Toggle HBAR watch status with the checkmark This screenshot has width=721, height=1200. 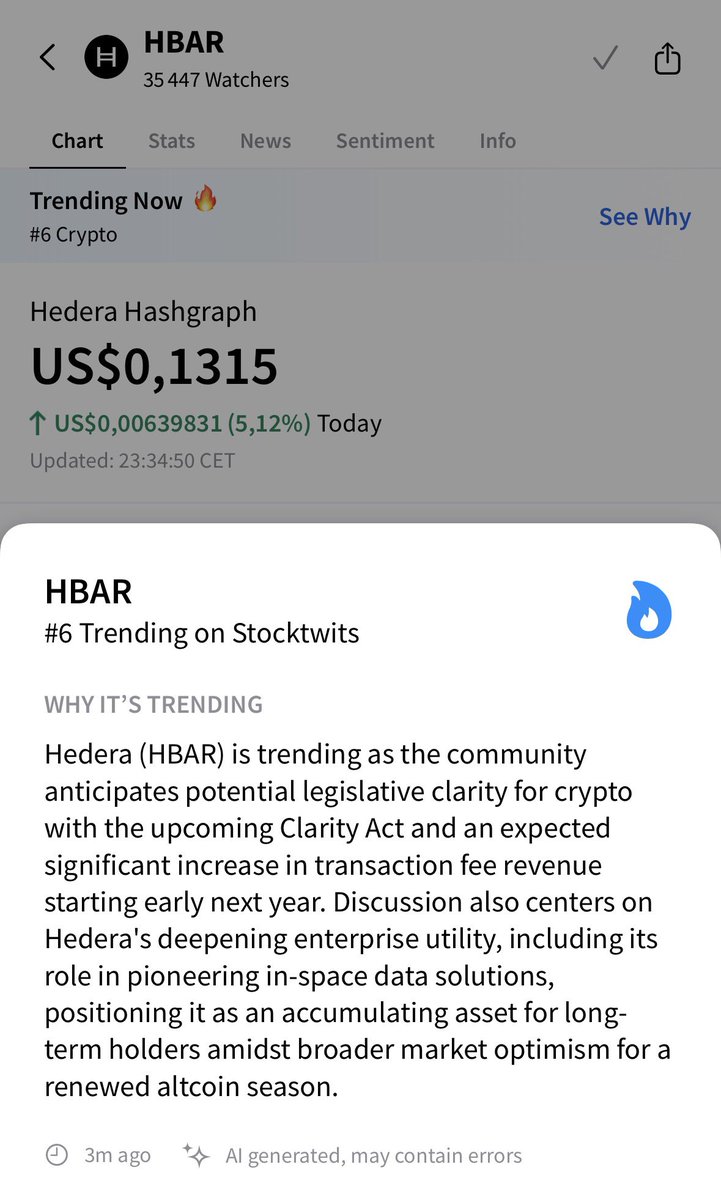(604, 57)
